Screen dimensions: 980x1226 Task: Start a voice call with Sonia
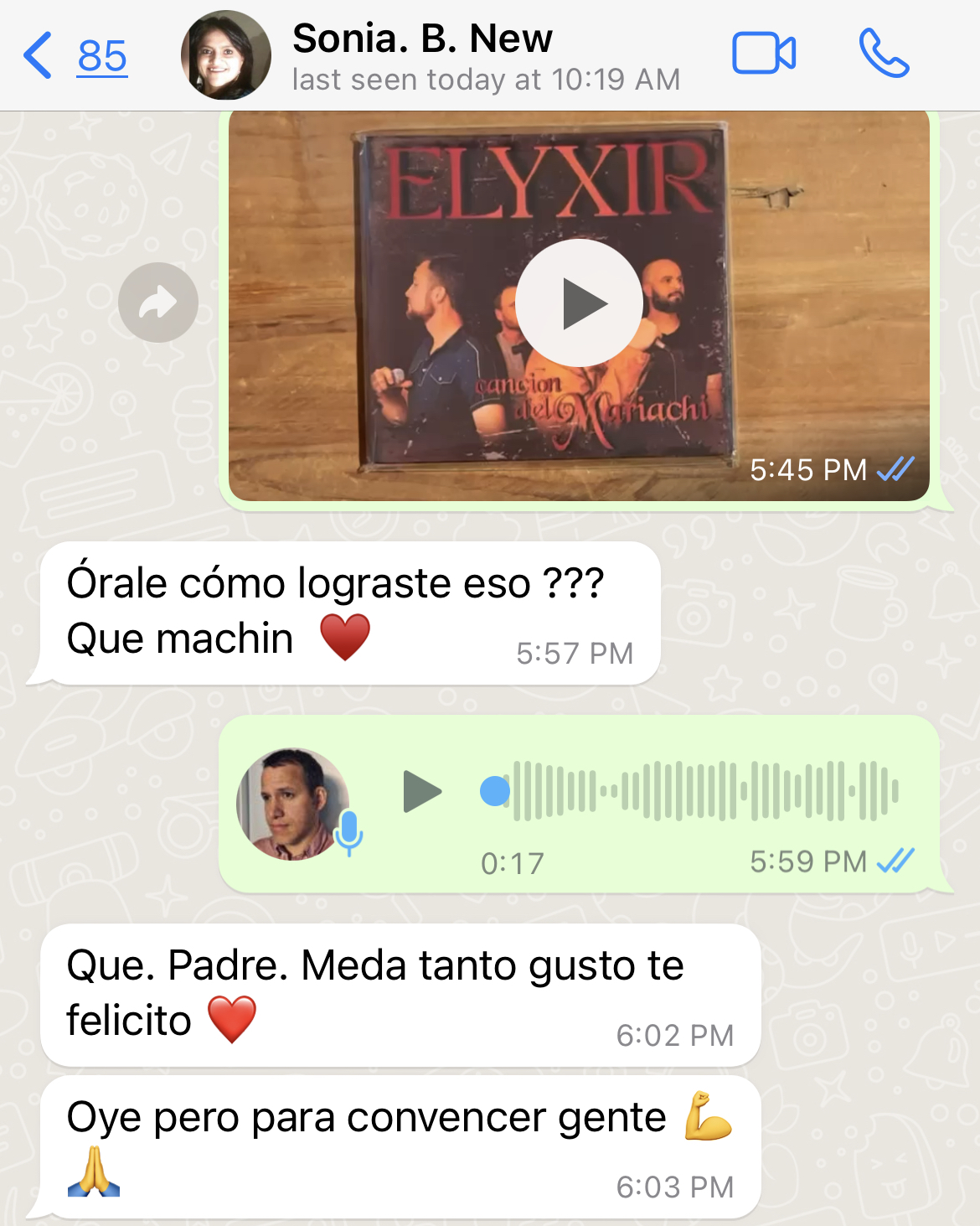point(883,54)
